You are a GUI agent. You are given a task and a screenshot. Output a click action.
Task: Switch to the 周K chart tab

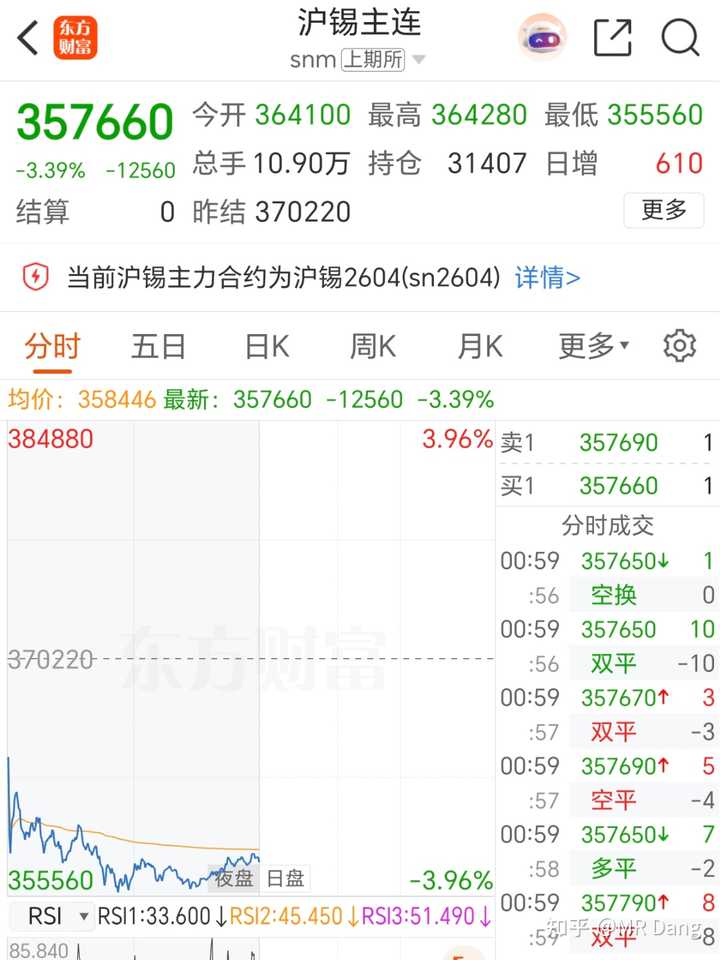point(373,347)
